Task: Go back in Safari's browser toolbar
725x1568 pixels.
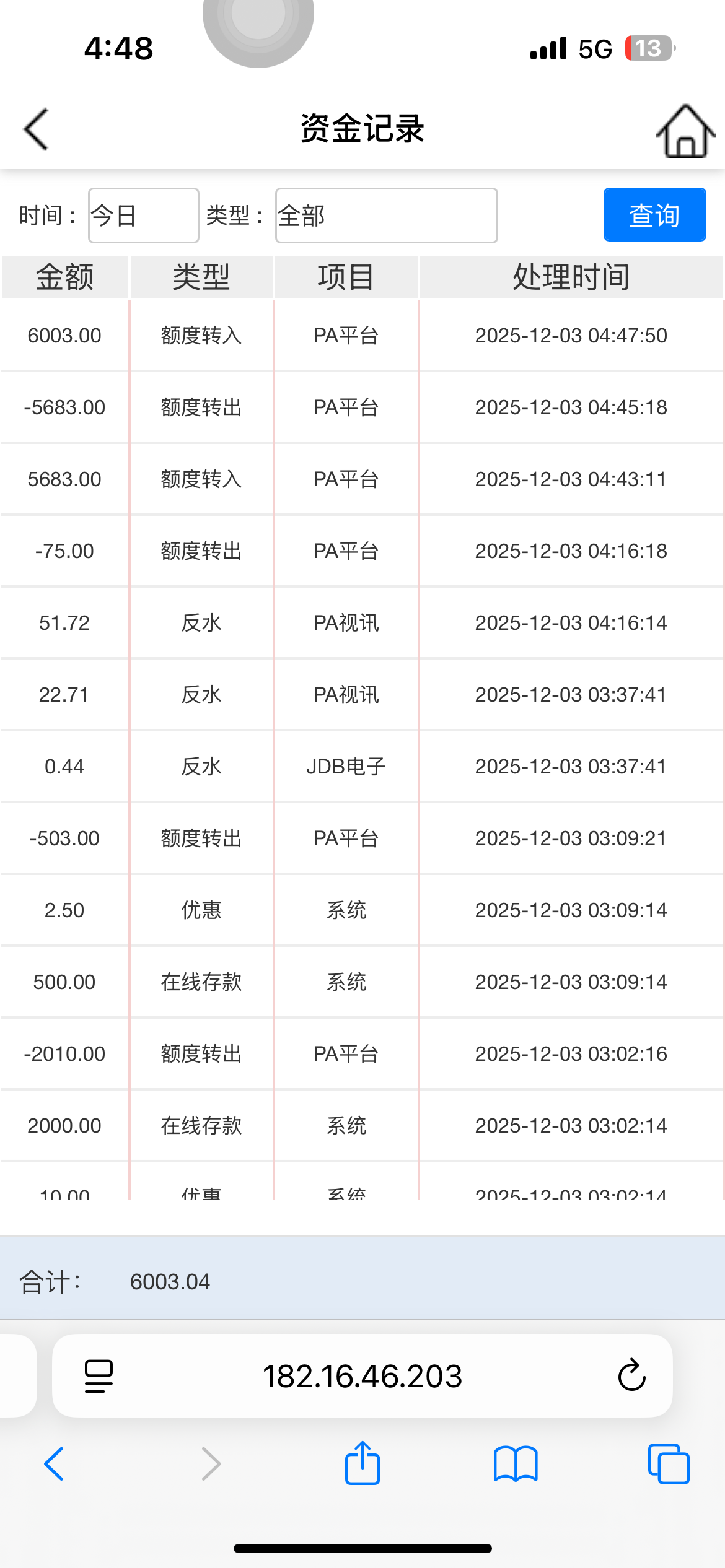Action: tap(54, 1464)
